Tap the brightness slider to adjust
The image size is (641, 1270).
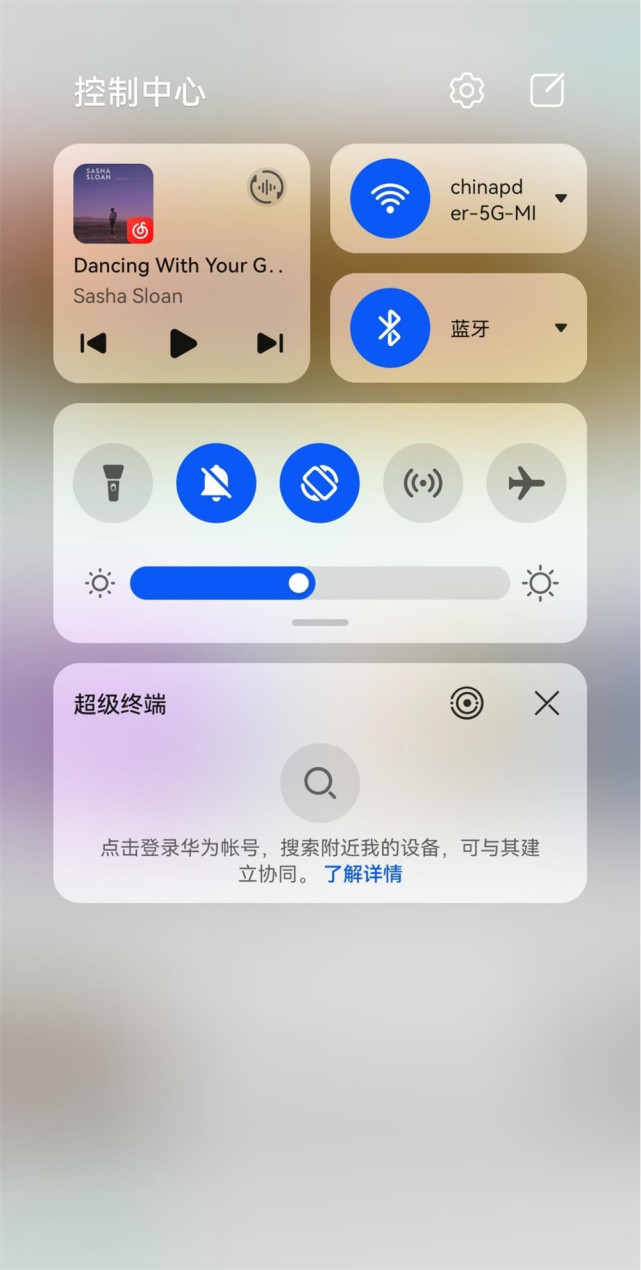pos(320,583)
